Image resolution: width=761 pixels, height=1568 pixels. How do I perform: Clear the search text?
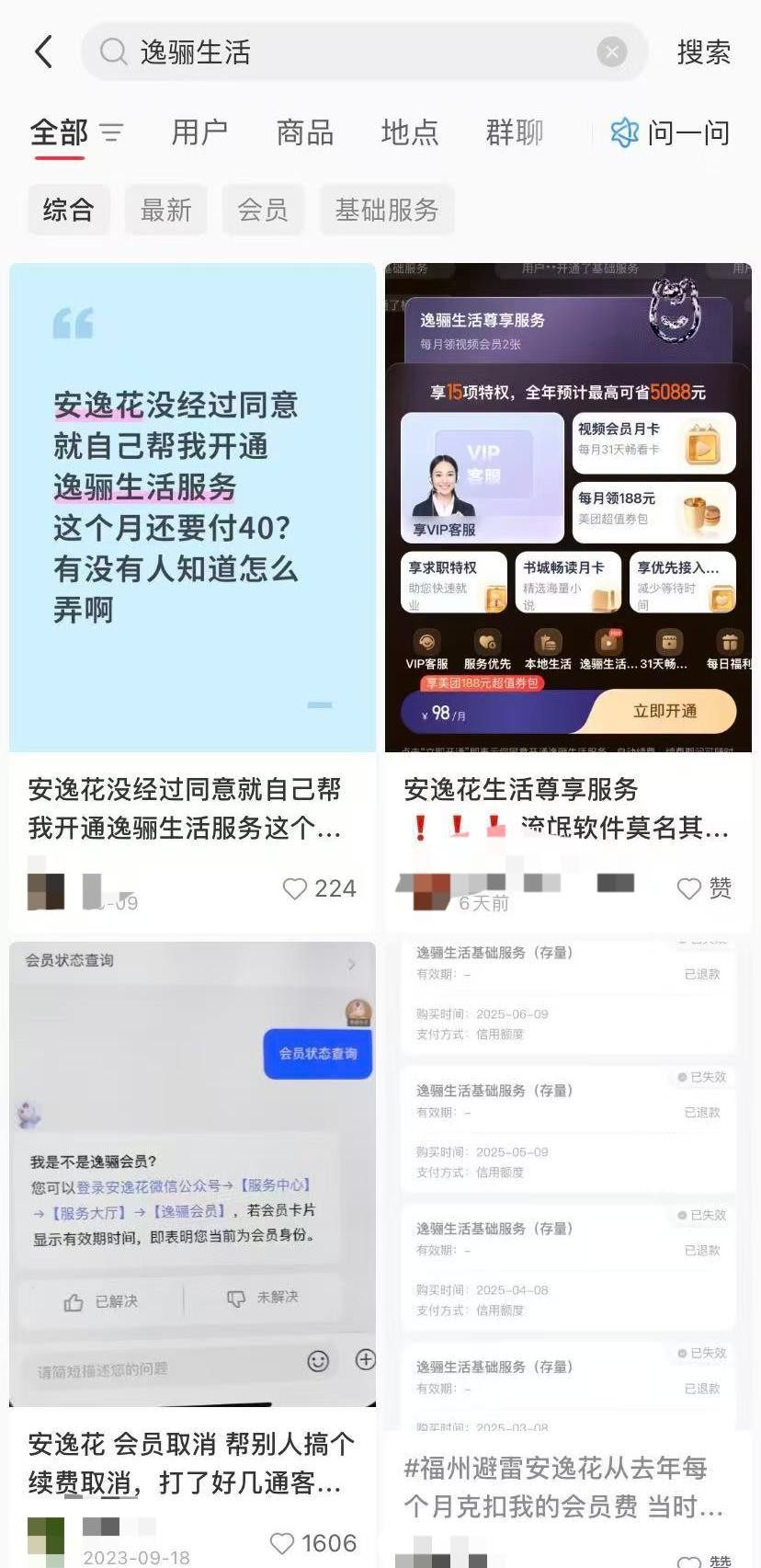click(611, 52)
